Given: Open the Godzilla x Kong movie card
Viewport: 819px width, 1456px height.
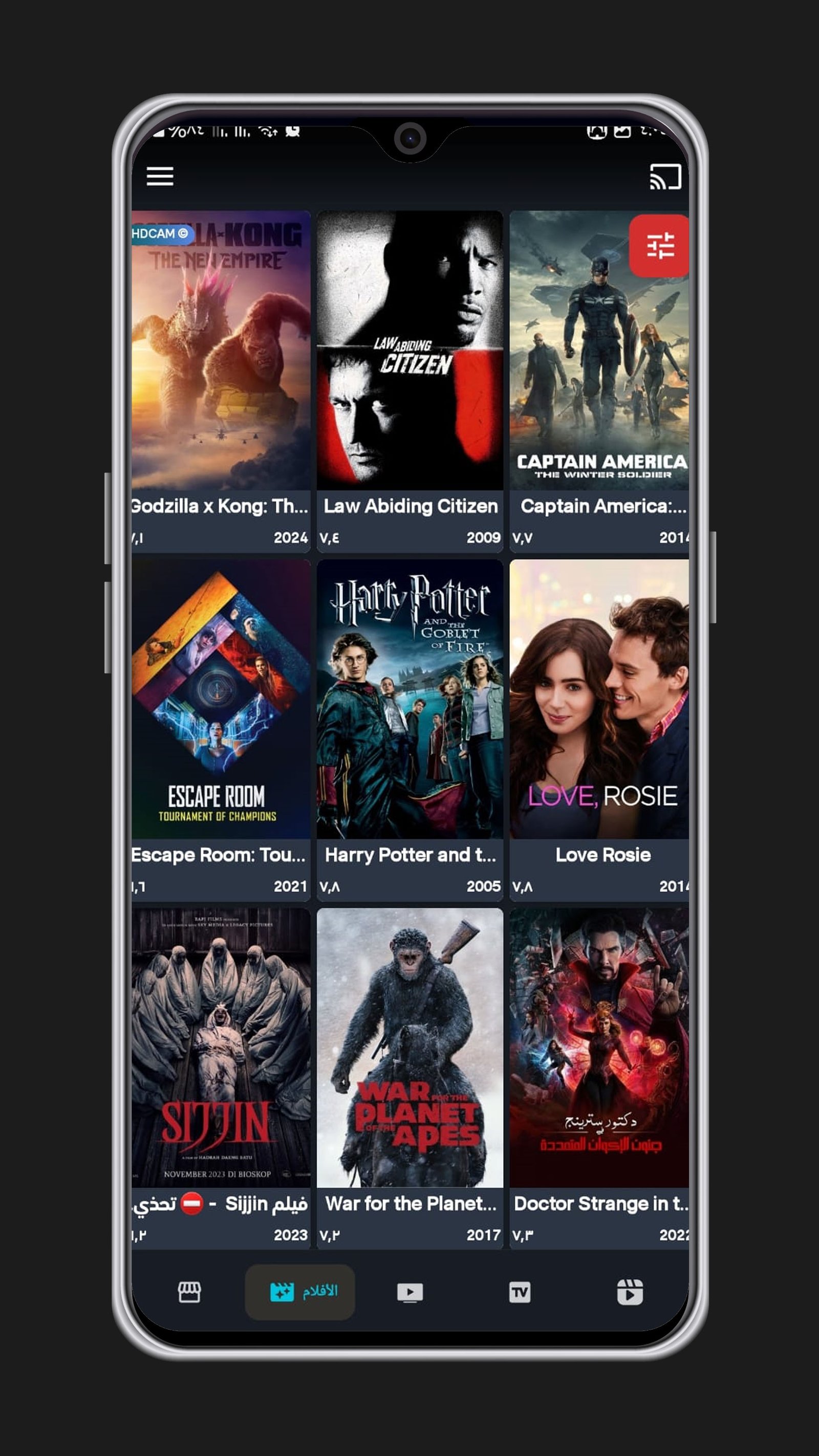Looking at the screenshot, I should (221, 381).
